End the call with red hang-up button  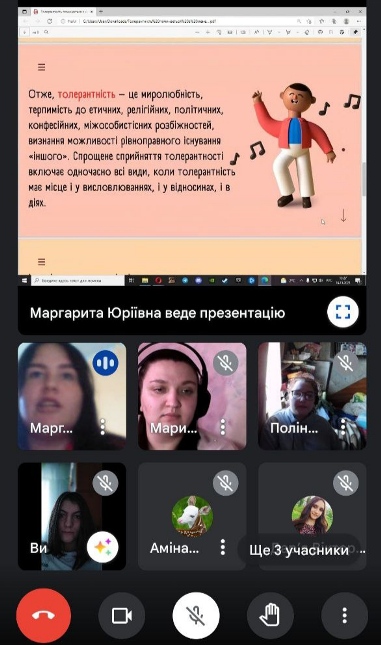(x=43, y=615)
